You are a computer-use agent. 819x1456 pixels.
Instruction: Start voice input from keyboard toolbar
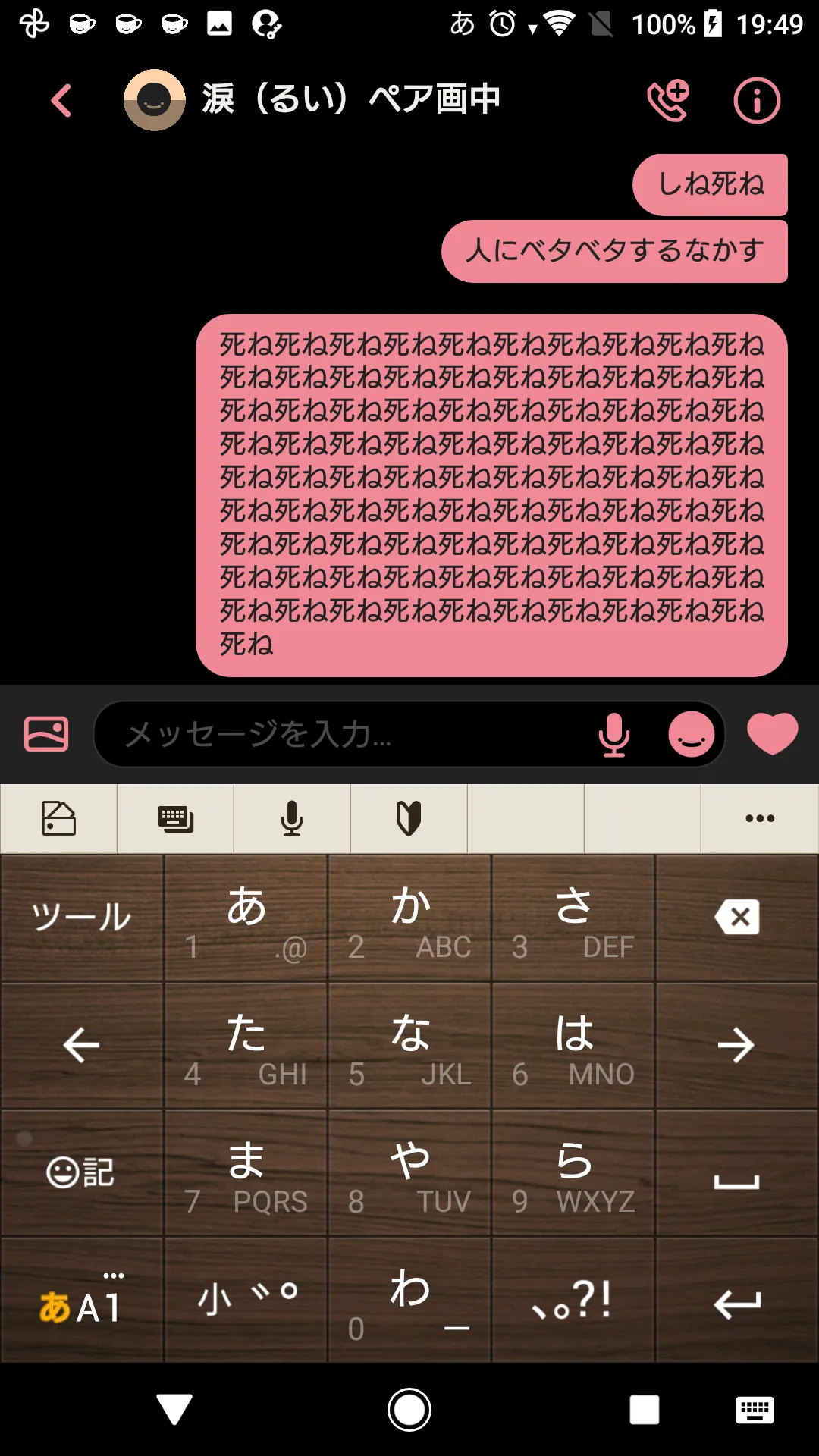292,819
